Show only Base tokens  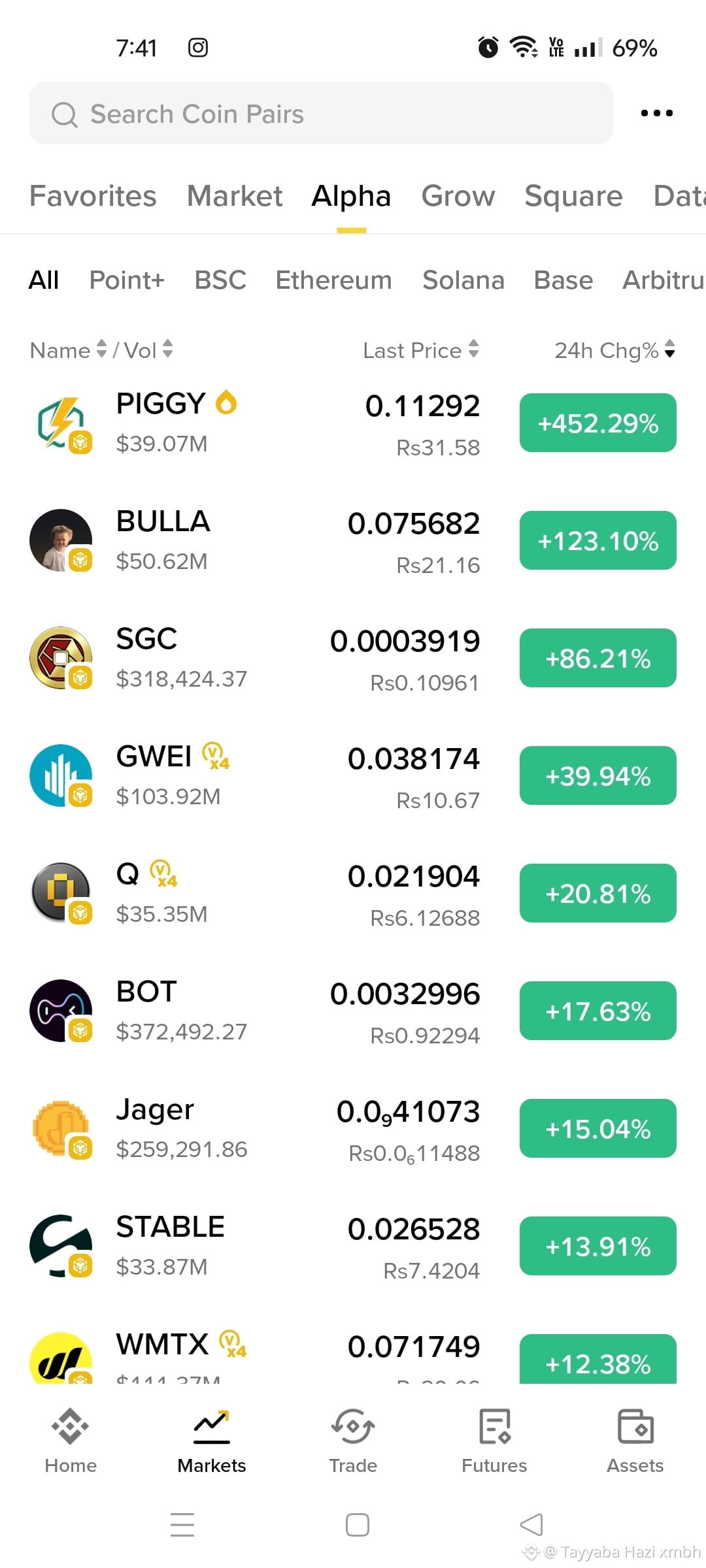point(563,280)
